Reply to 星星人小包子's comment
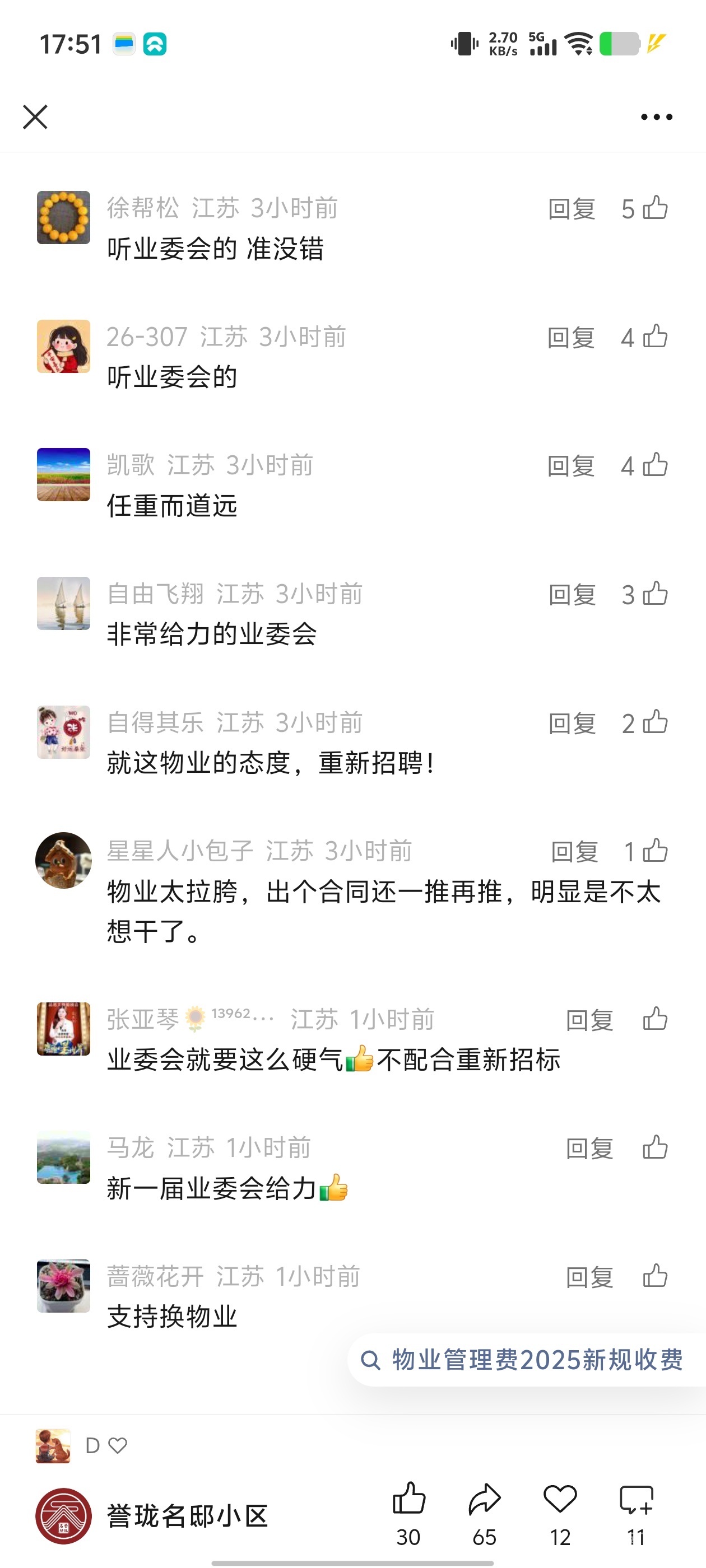This screenshot has width=706, height=1568. 574,851
